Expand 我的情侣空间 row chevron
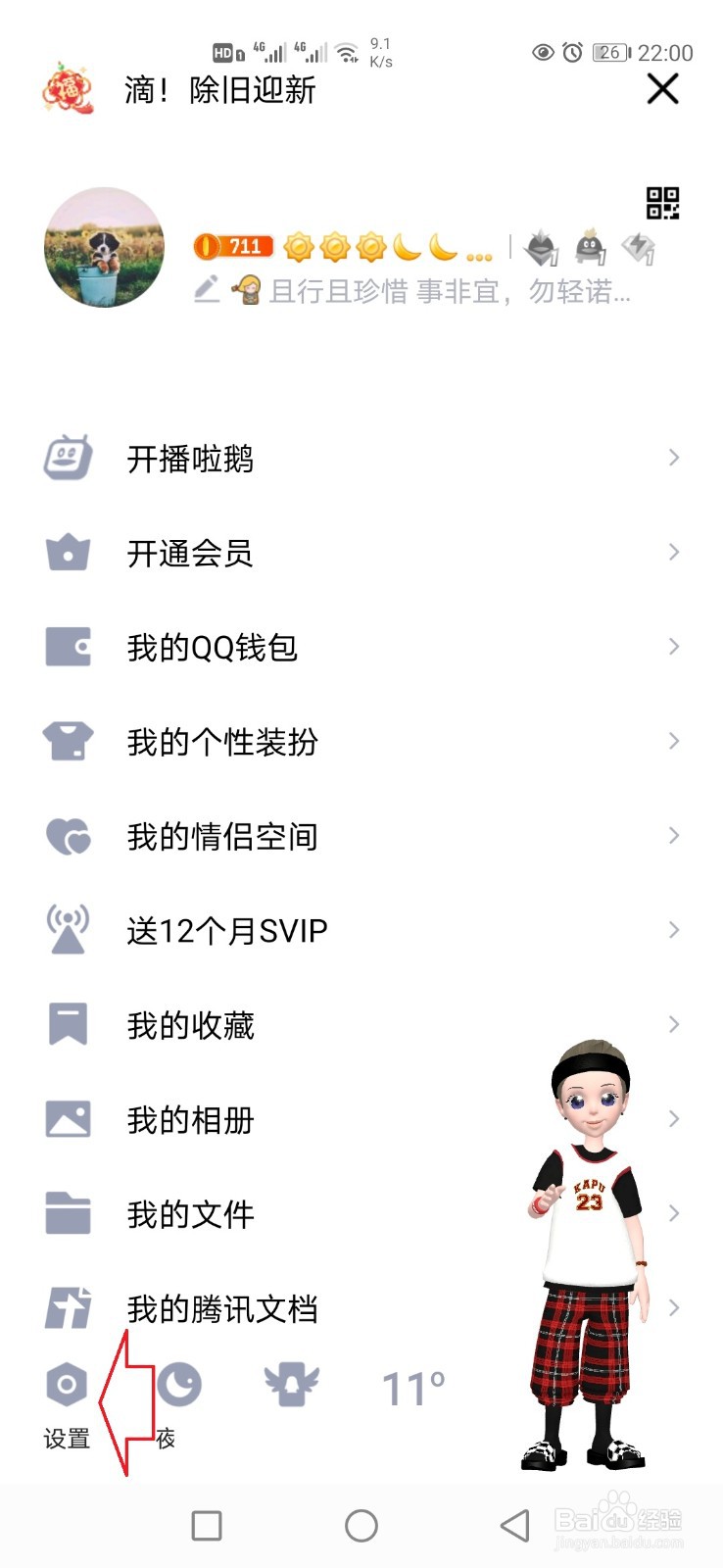 click(673, 836)
